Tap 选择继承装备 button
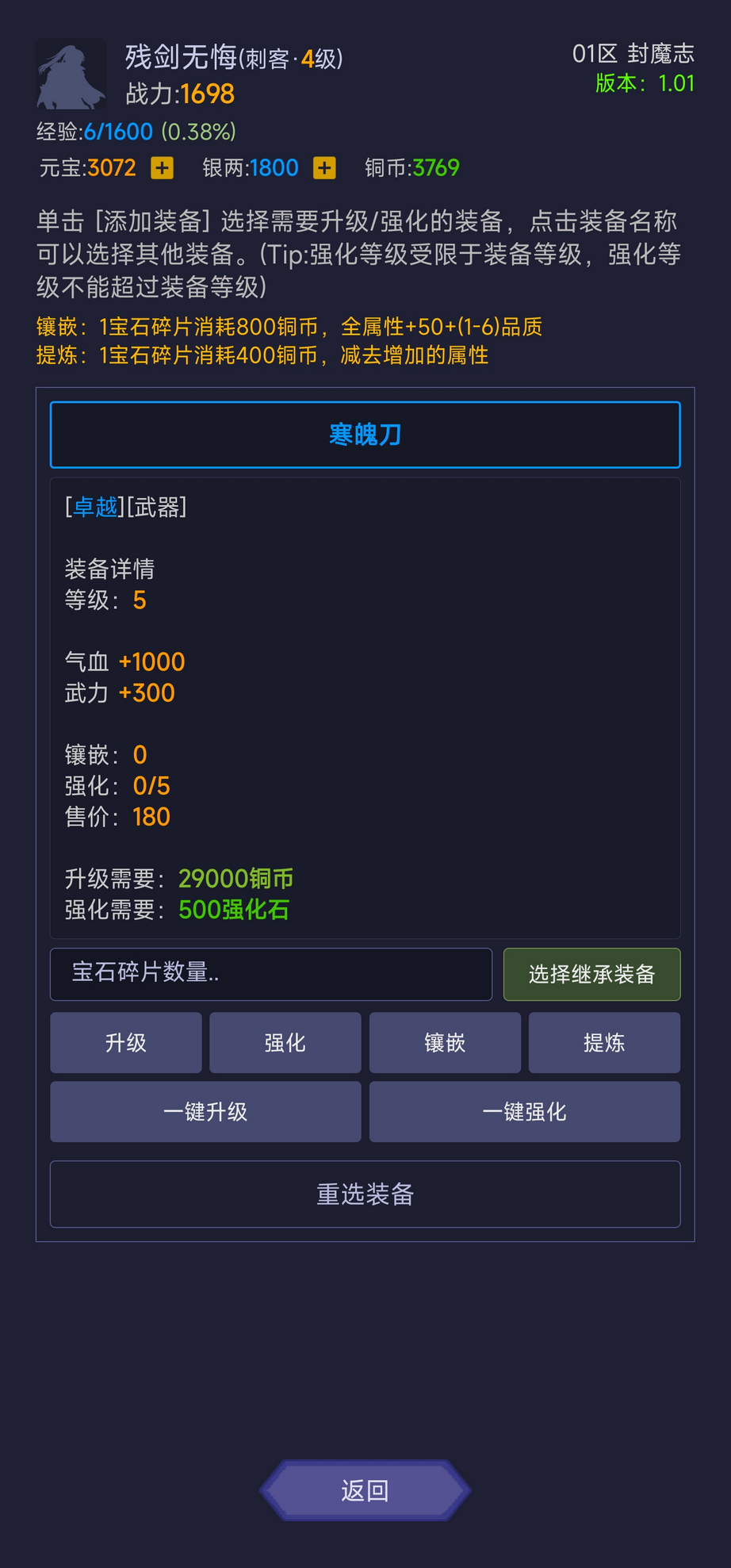This screenshot has width=731, height=1568. pyautogui.click(x=591, y=974)
